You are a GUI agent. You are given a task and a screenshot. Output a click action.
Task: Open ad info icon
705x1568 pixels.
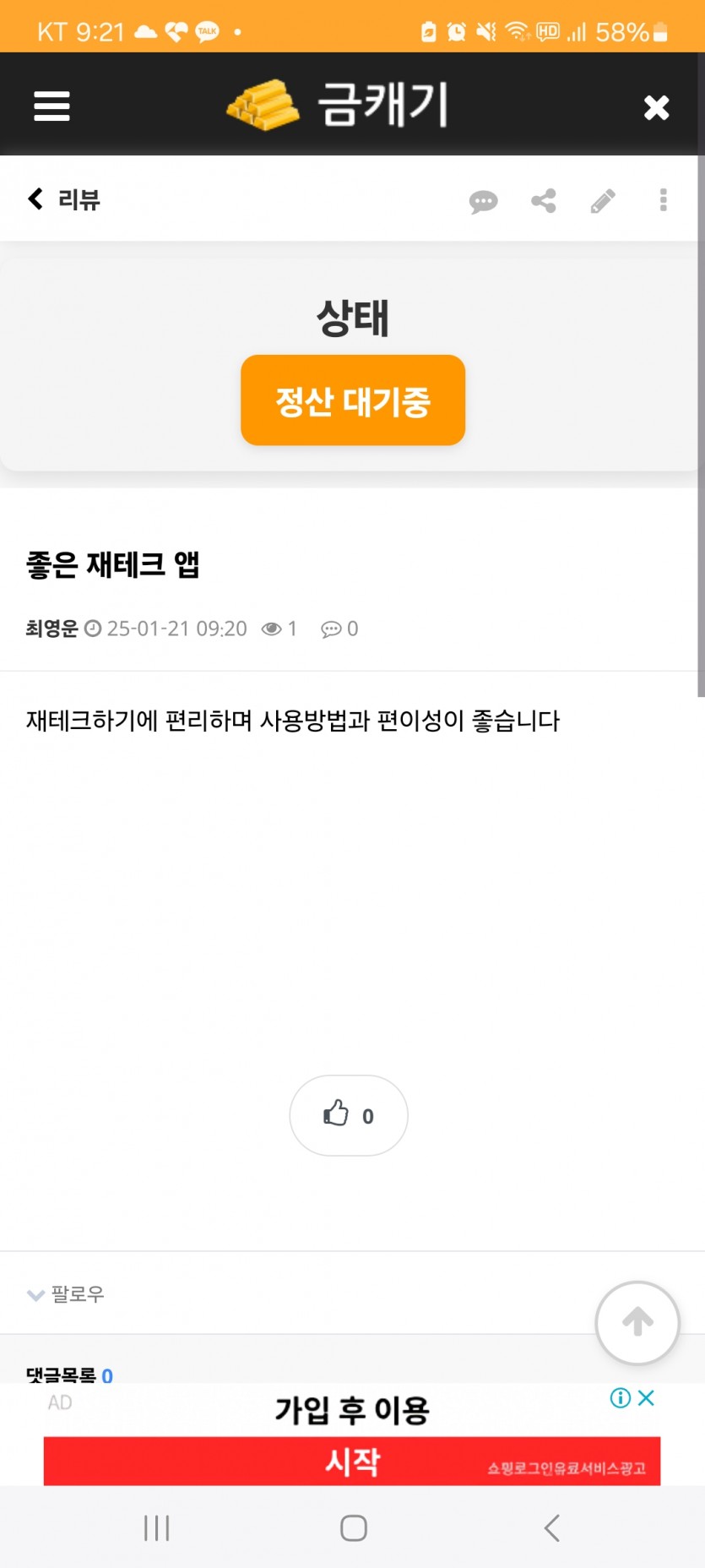point(620,1398)
